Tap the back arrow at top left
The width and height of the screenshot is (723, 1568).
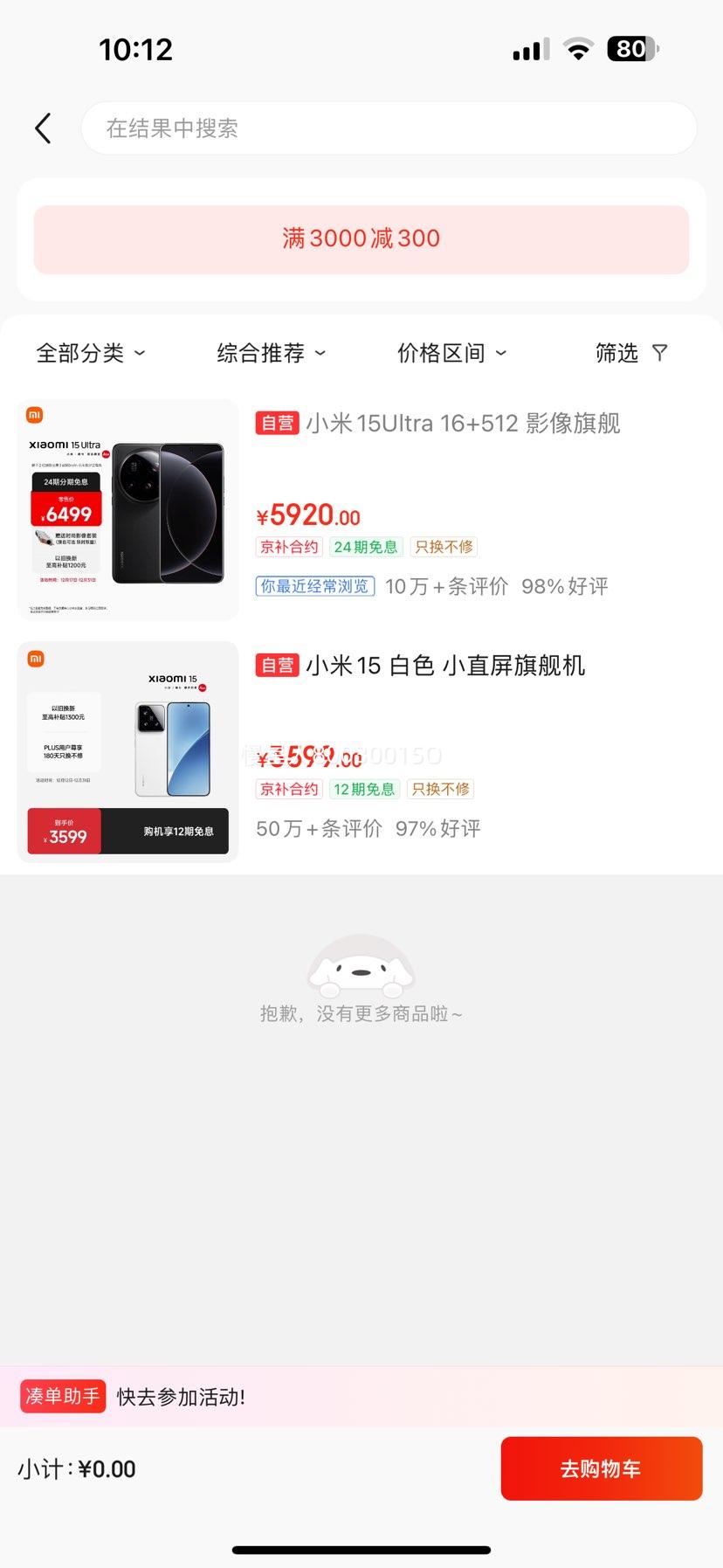pyautogui.click(x=43, y=128)
